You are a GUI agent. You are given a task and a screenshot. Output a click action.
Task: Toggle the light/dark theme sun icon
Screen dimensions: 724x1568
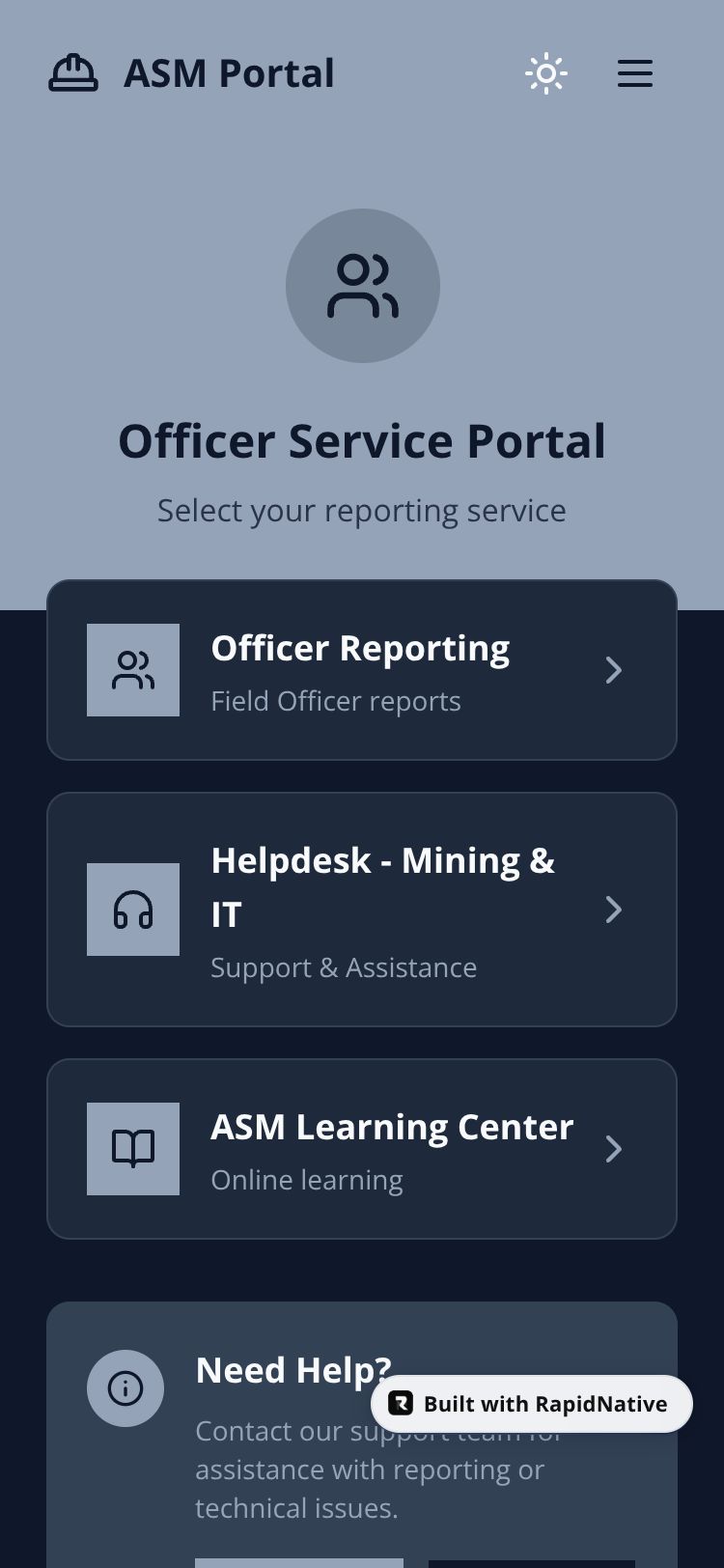click(x=546, y=73)
